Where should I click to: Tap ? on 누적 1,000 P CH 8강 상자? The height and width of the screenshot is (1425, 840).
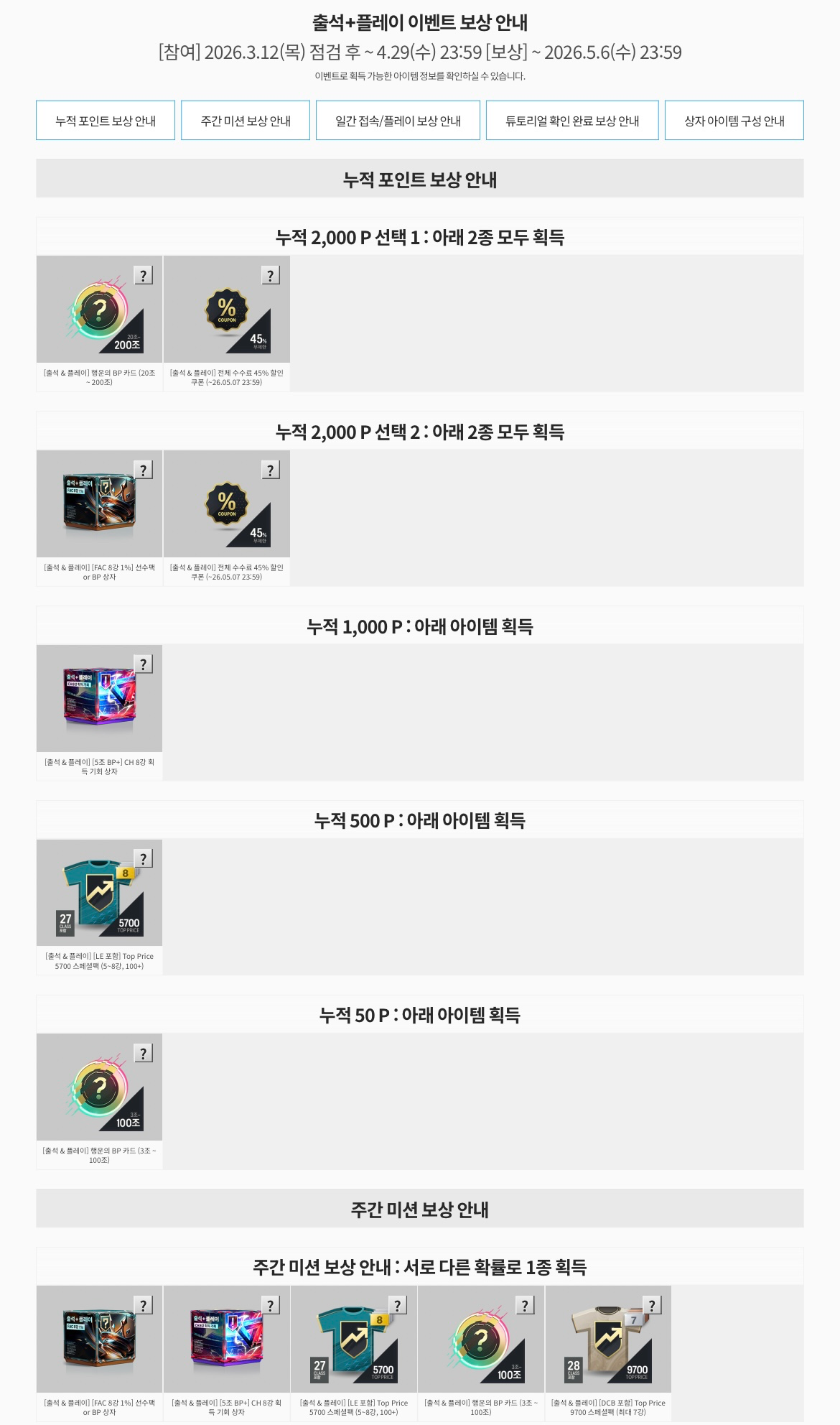click(x=144, y=664)
